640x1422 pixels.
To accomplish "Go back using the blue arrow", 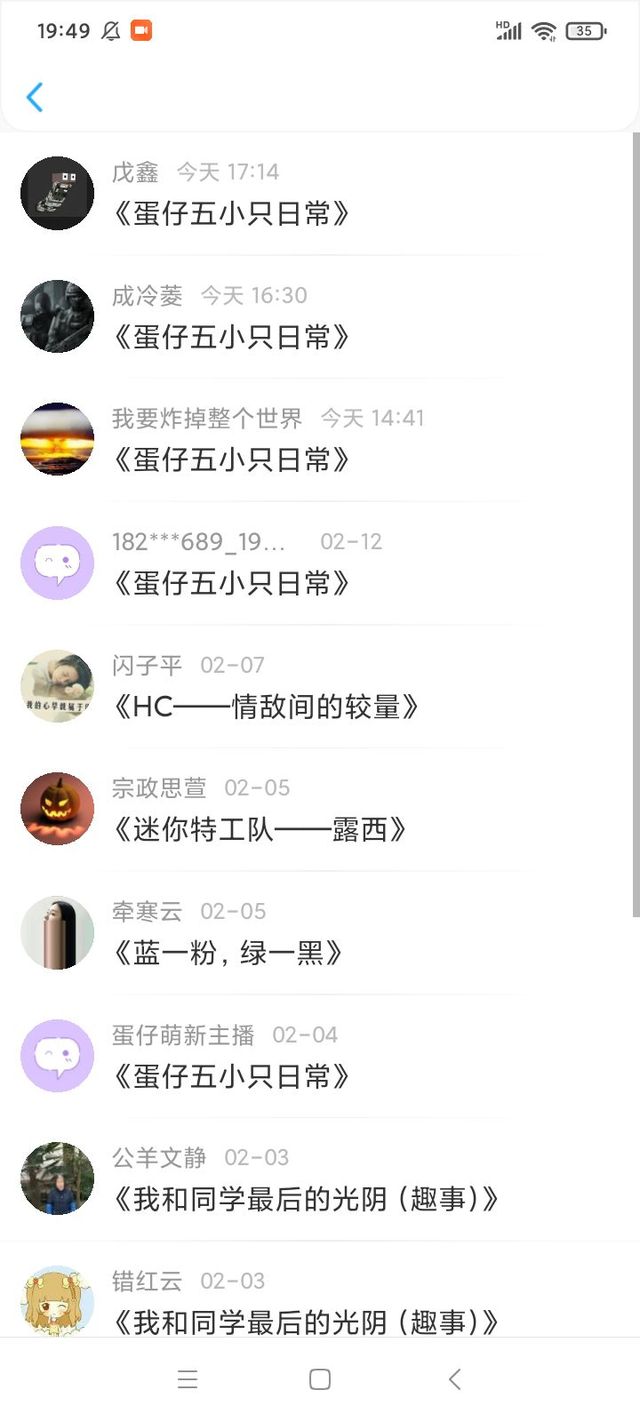I will click(x=35, y=97).
